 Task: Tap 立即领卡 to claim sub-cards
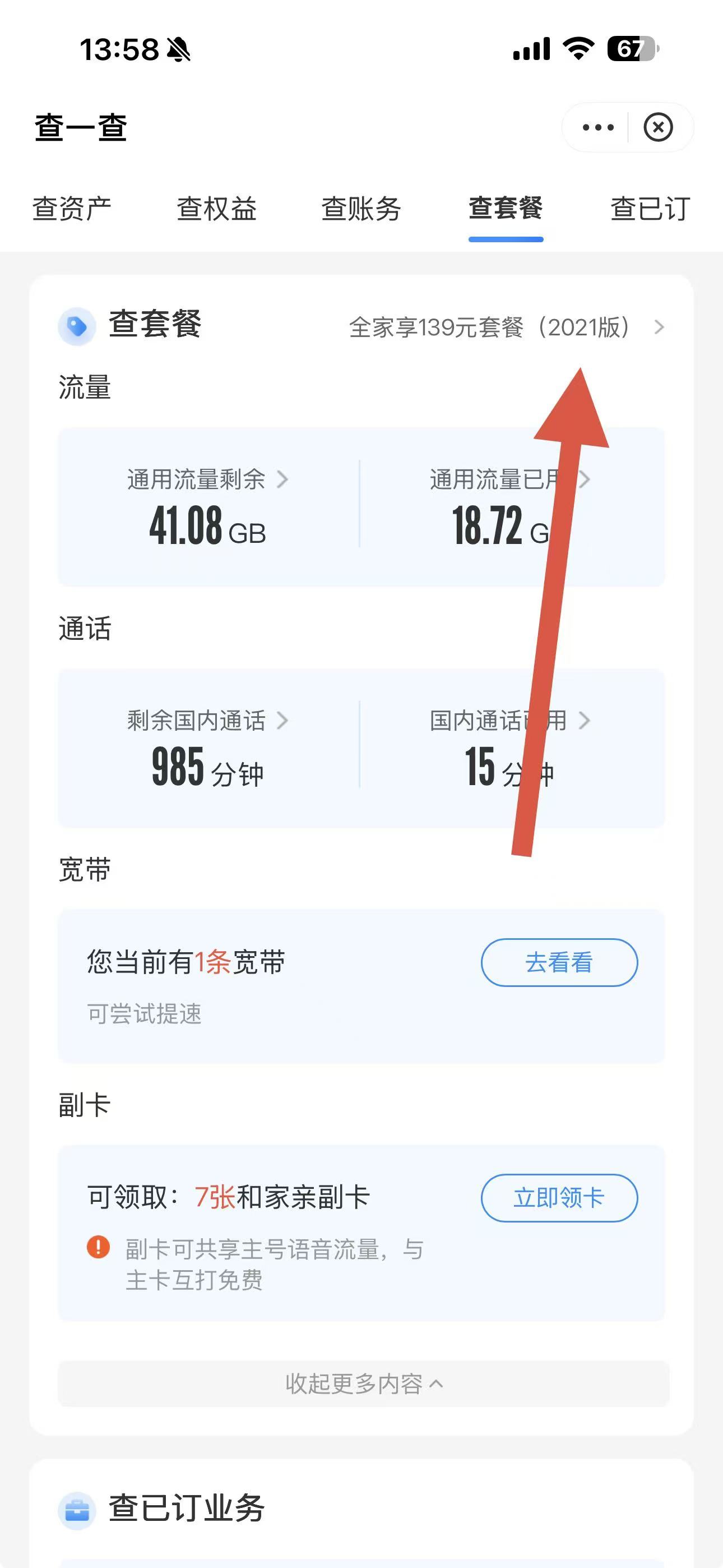(559, 1198)
